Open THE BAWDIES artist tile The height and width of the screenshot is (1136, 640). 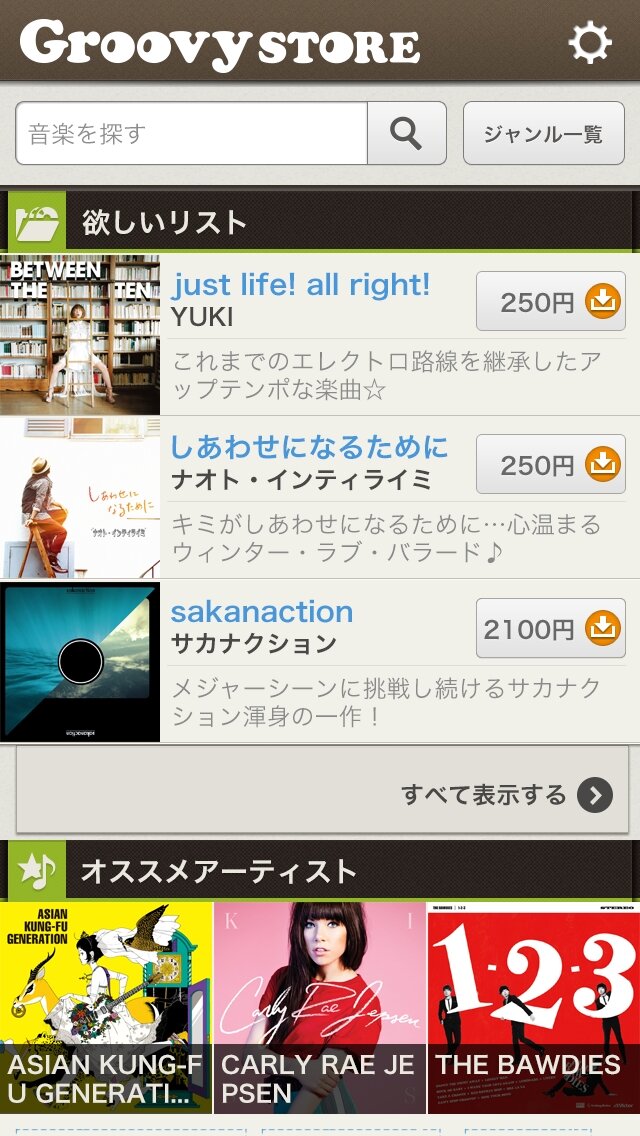pos(534,1007)
